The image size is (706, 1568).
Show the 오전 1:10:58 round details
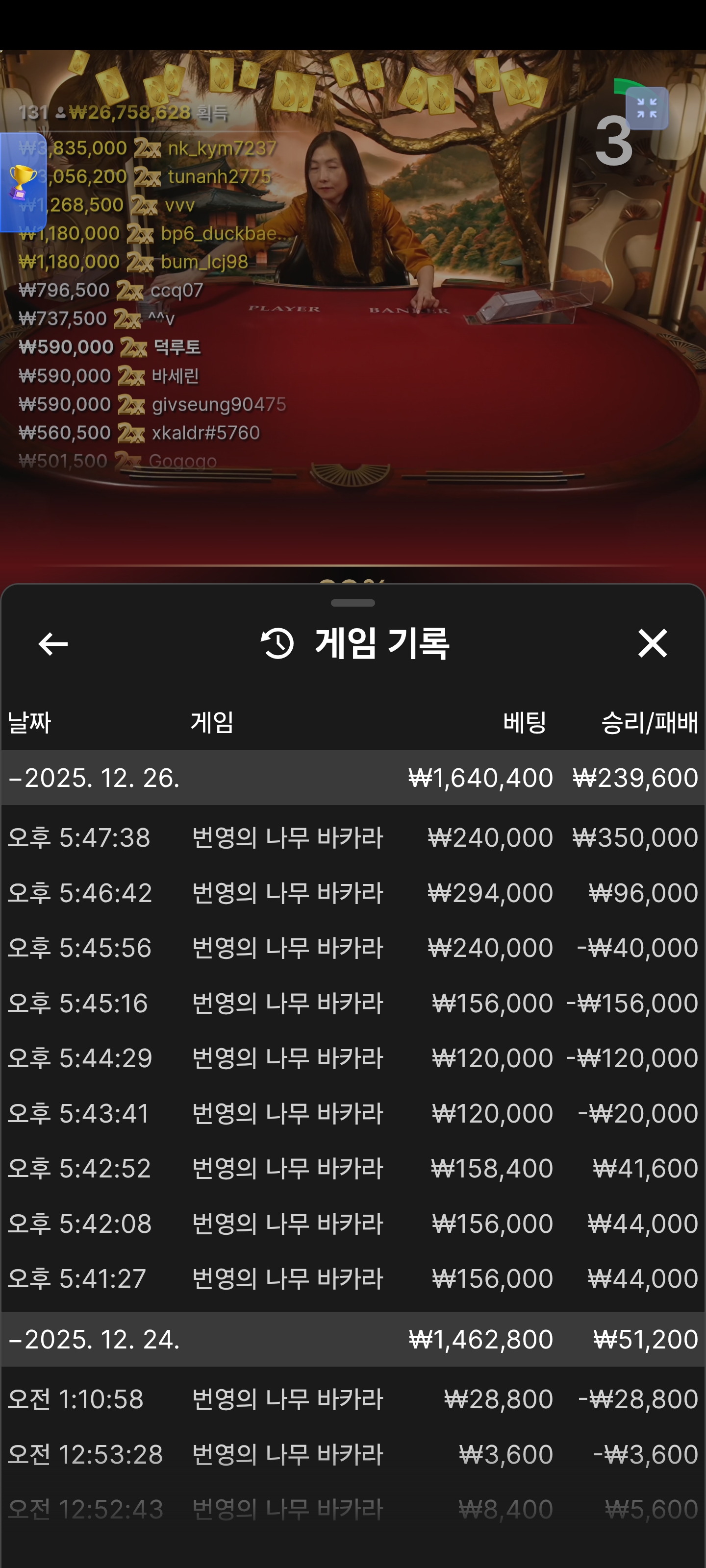tap(353, 1399)
